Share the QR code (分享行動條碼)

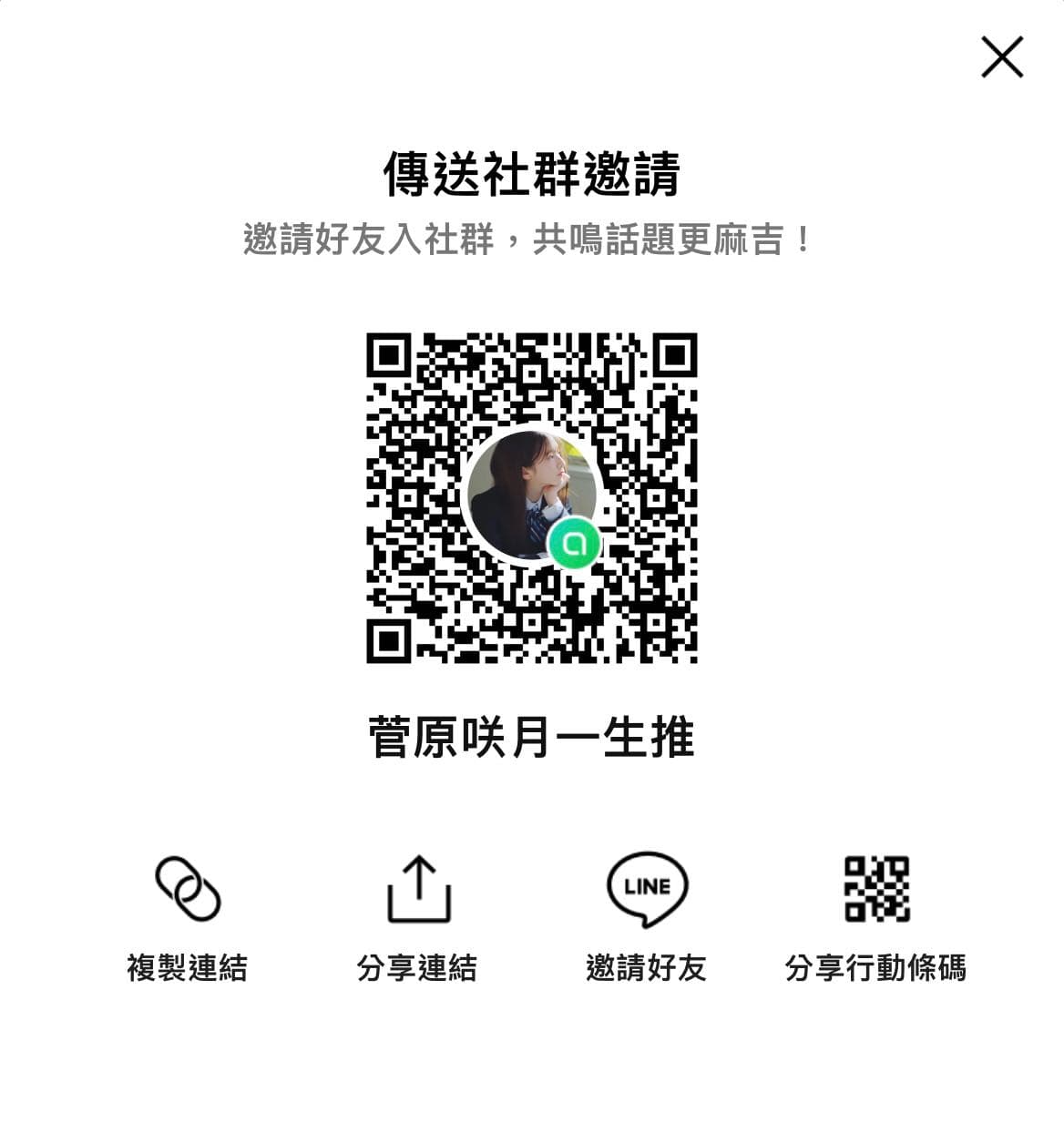tap(876, 890)
